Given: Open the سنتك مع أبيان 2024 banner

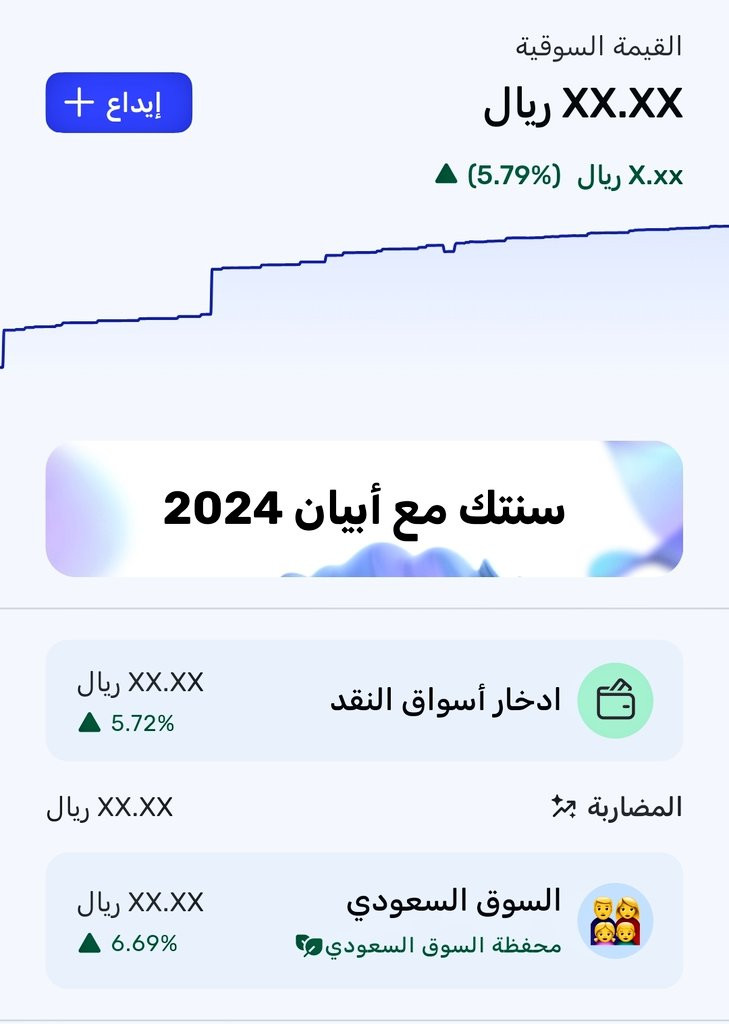Looking at the screenshot, I should [x=364, y=509].
